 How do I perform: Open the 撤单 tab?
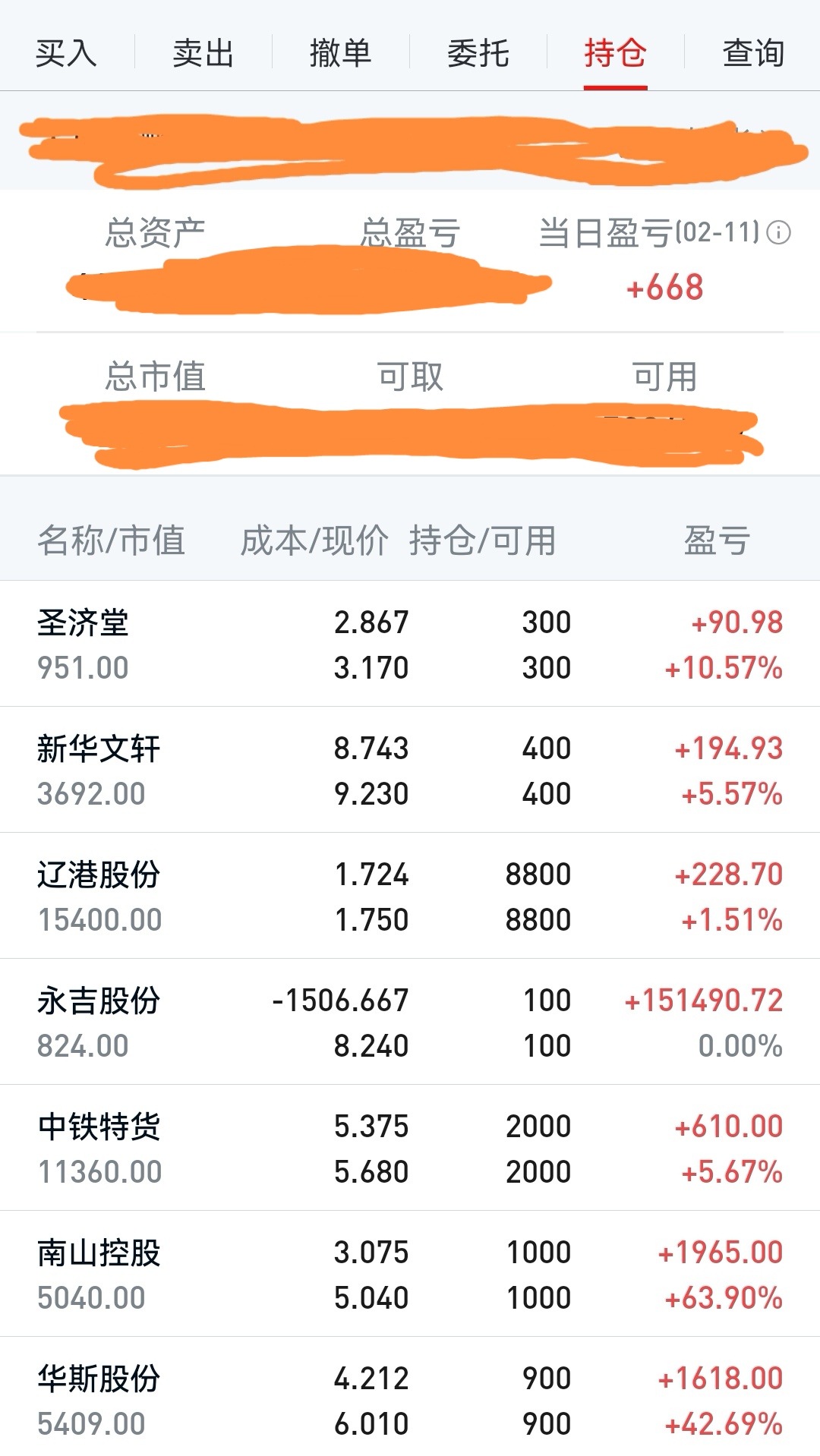340,53
